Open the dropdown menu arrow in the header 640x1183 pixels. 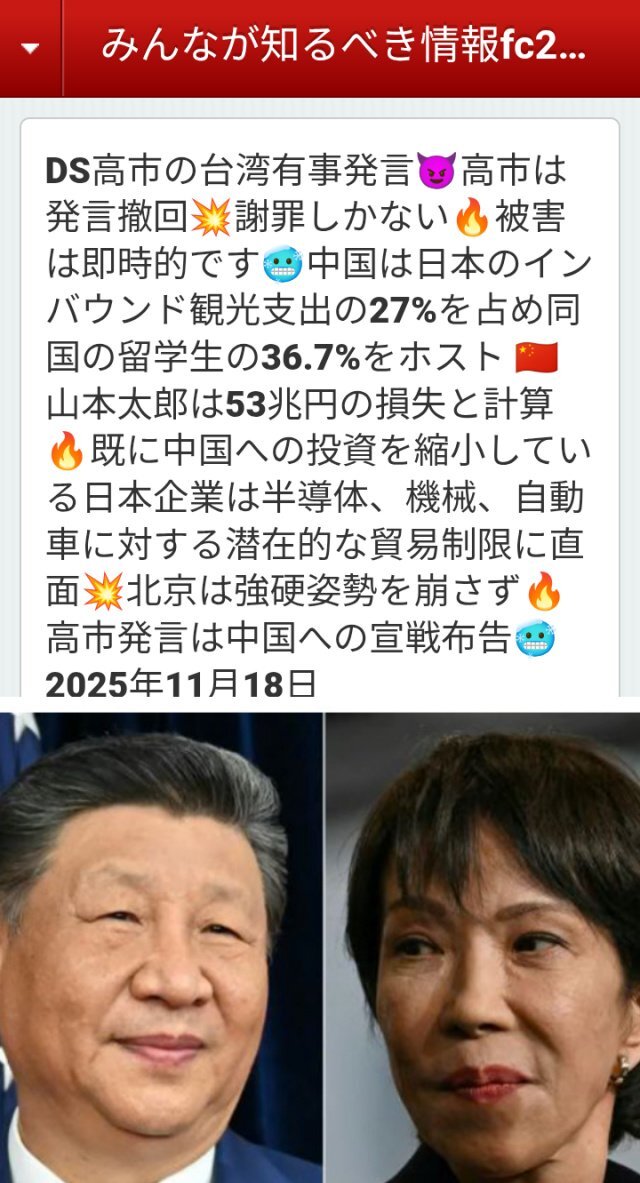tap(30, 48)
